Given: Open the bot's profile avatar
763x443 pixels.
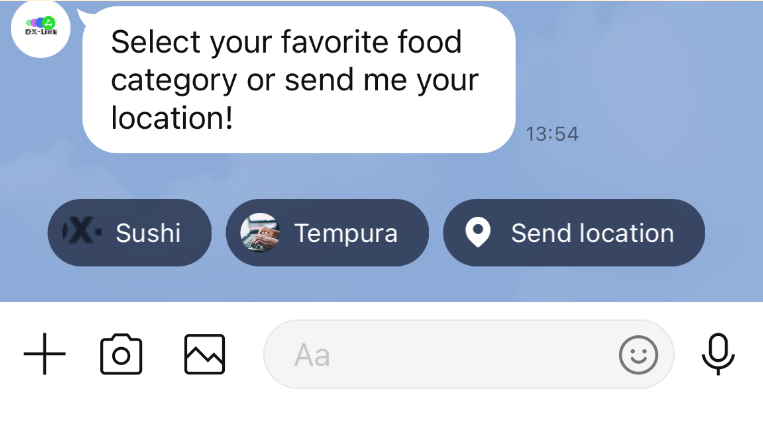Looking at the screenshot, I should tap(41, 29).
